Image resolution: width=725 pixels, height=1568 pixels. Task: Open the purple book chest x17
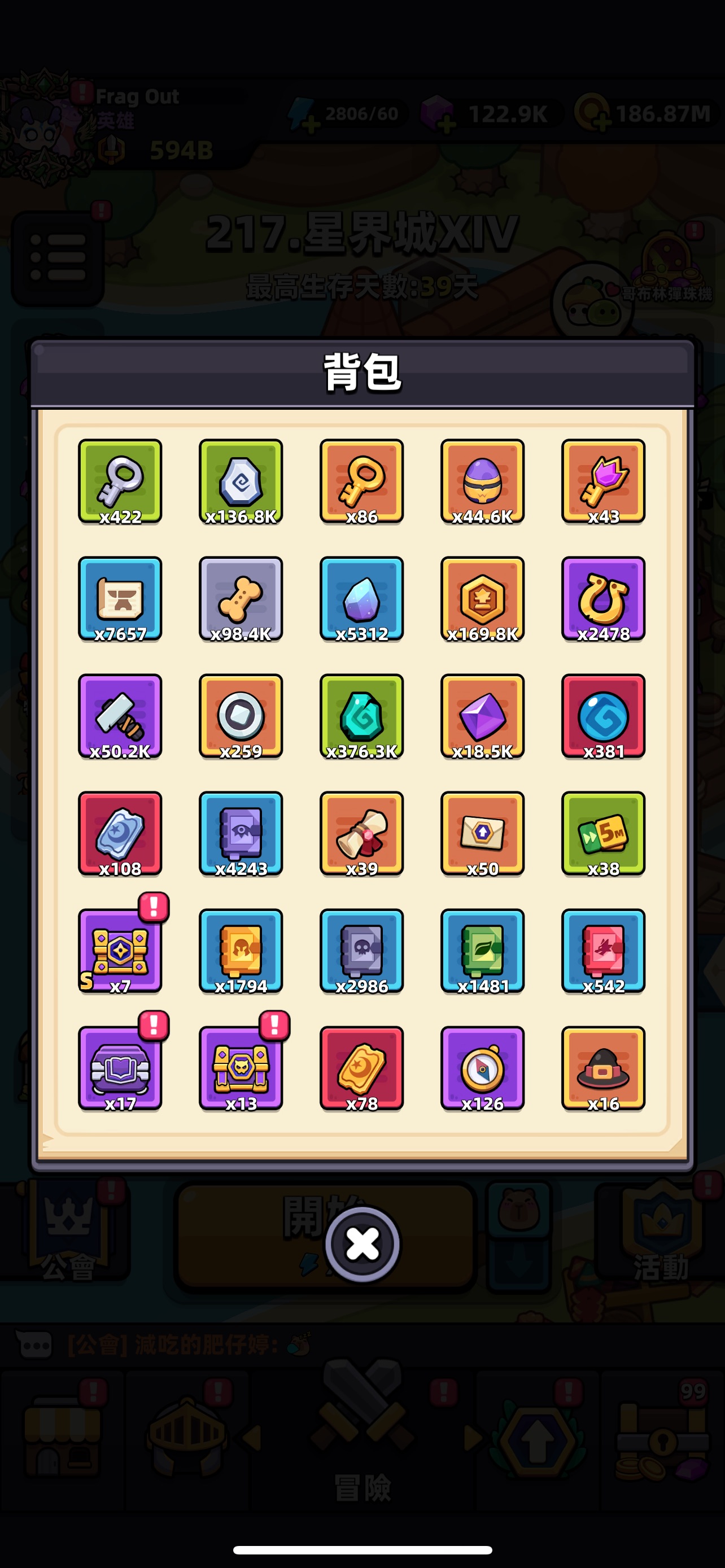[120, 1069]
